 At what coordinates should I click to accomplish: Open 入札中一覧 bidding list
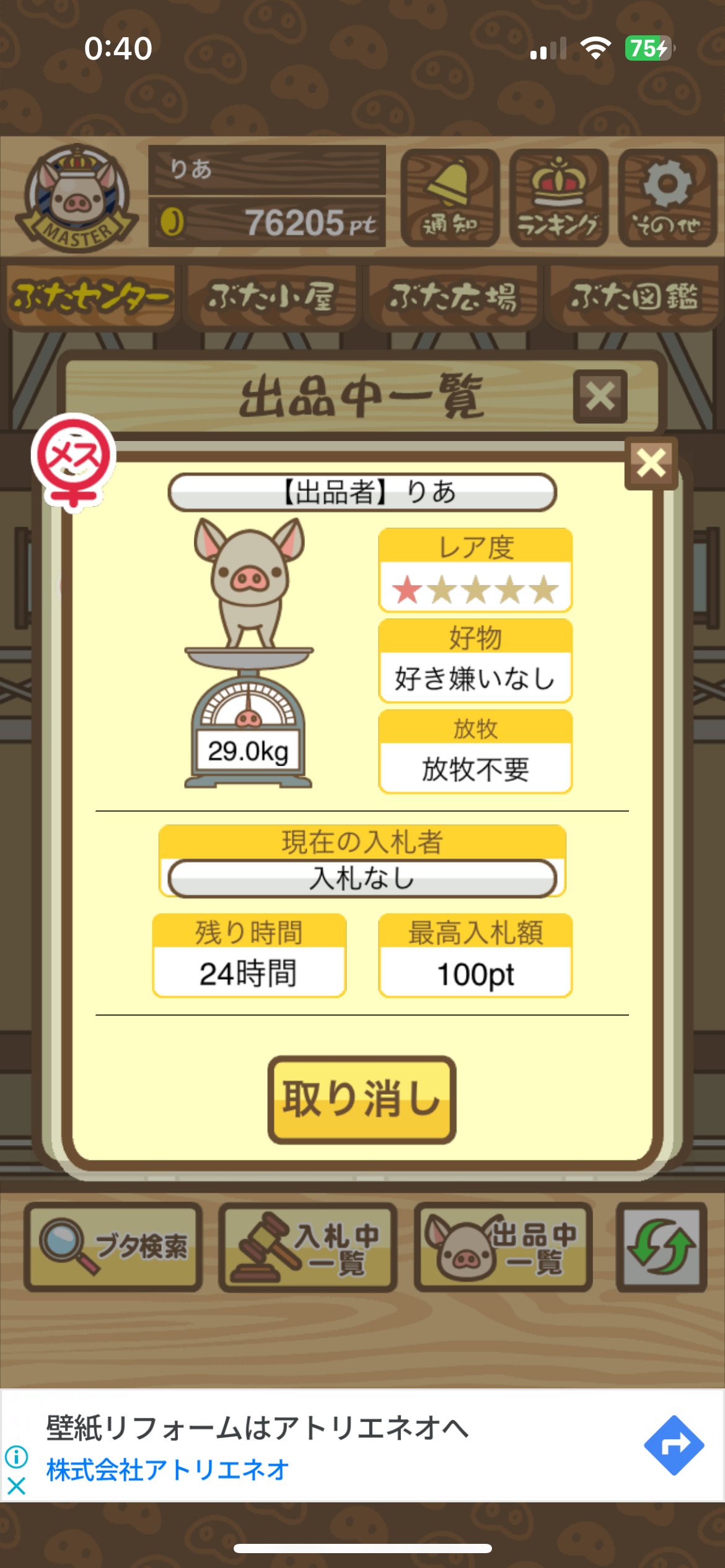pyautogui.click(x=308, y=1247)
